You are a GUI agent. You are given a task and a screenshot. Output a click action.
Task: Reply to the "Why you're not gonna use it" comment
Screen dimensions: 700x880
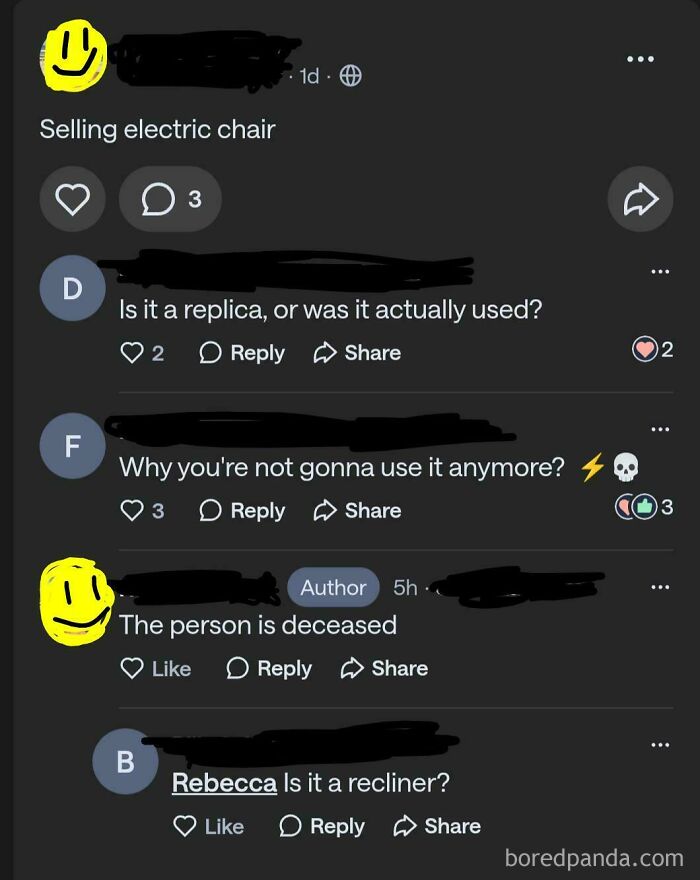[242, 511]
